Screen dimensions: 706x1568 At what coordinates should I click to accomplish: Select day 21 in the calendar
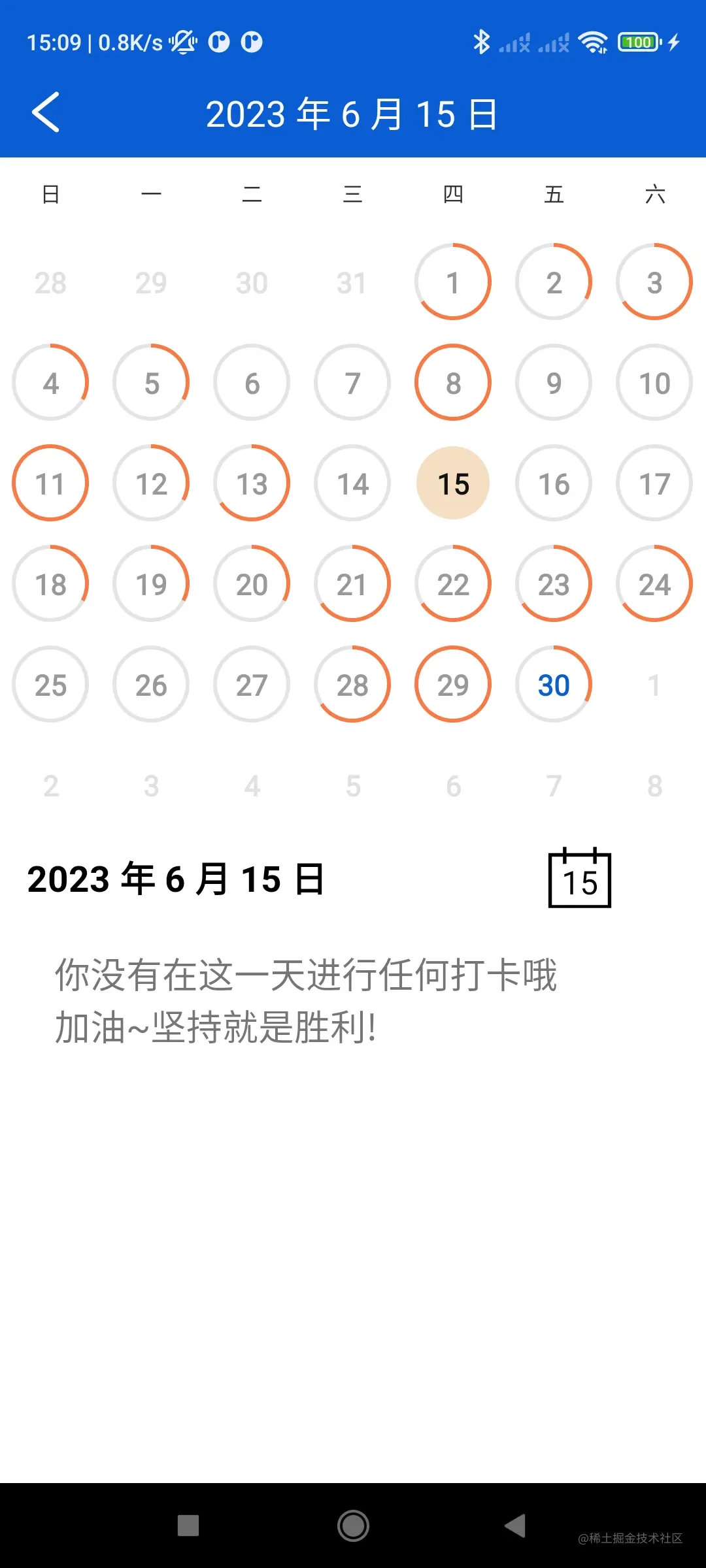click(352, 583)
